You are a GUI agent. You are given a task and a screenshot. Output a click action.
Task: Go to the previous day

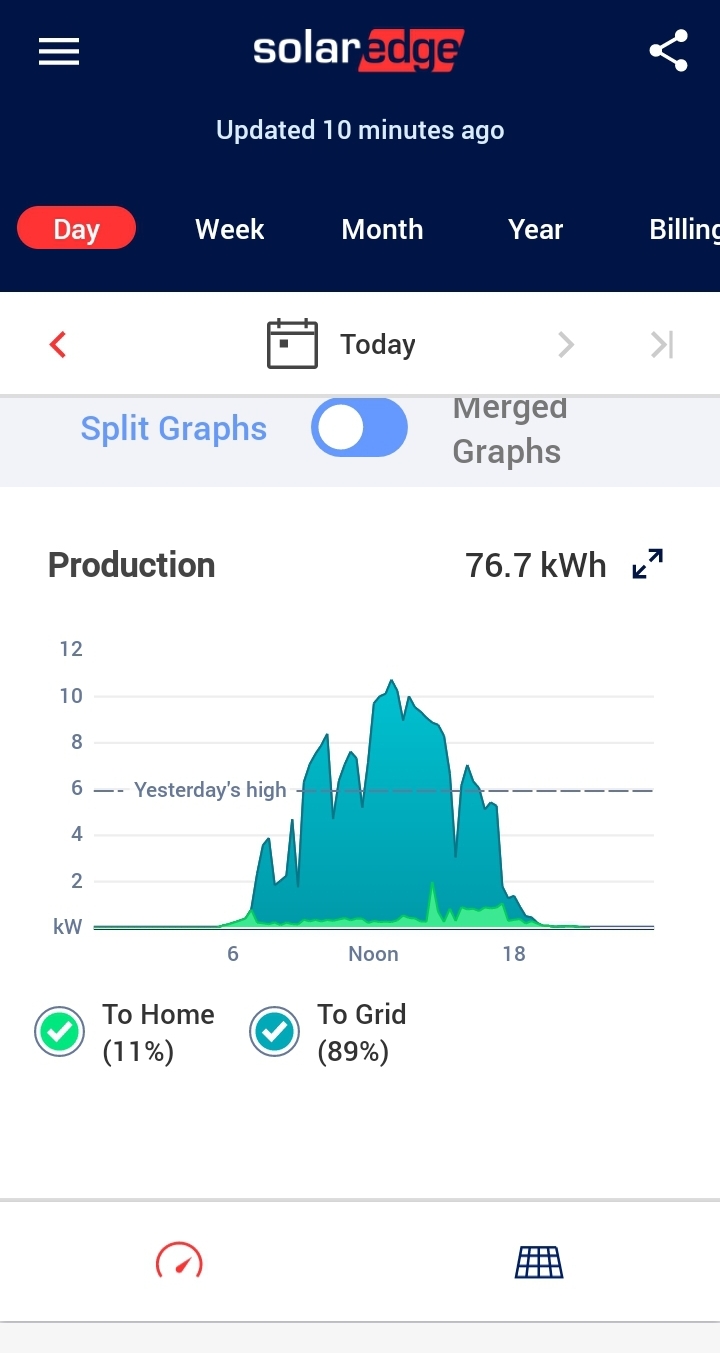point(58,345)
